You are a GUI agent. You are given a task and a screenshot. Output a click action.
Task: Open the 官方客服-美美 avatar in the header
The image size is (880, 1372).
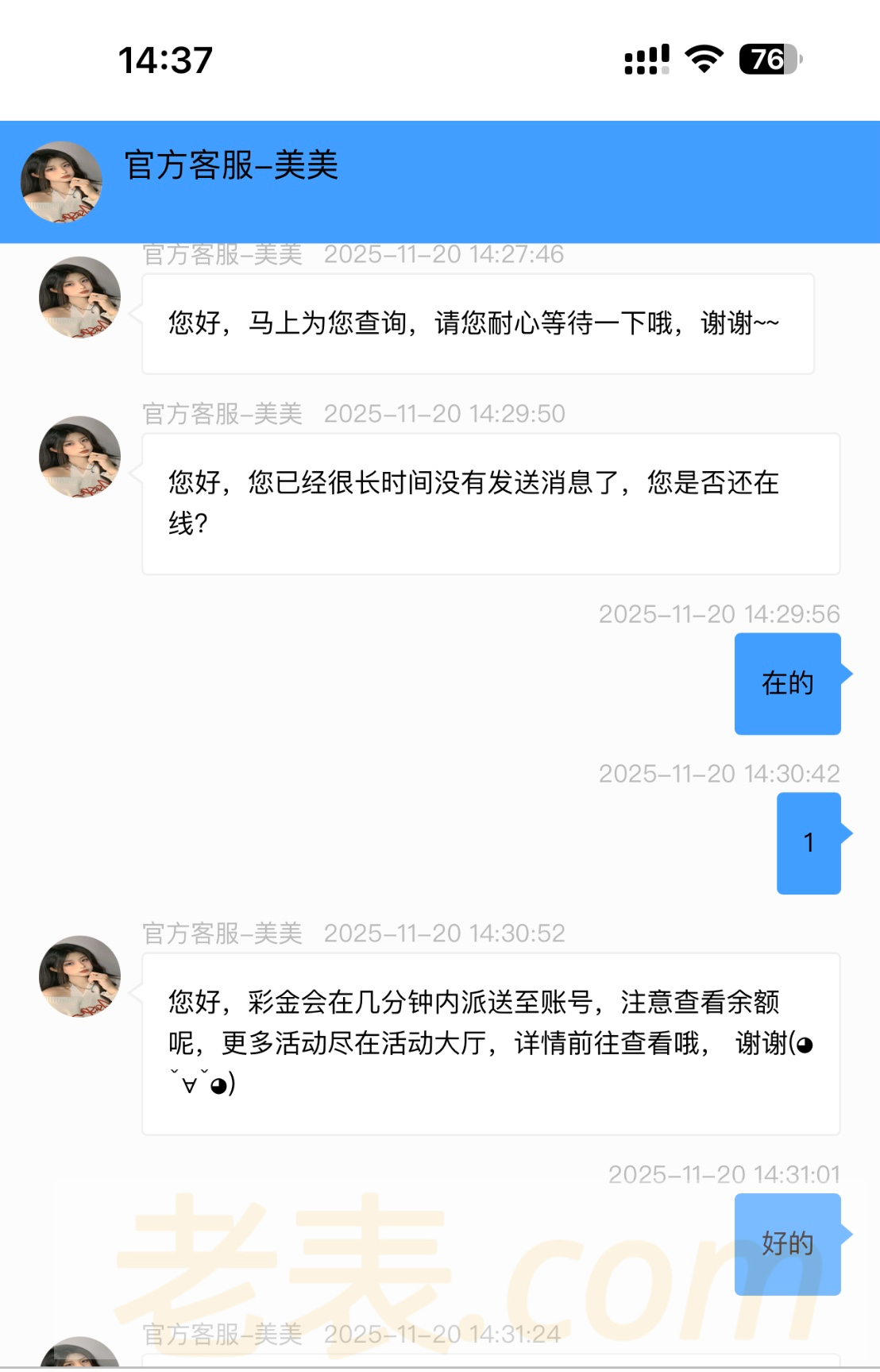(61, 182)
